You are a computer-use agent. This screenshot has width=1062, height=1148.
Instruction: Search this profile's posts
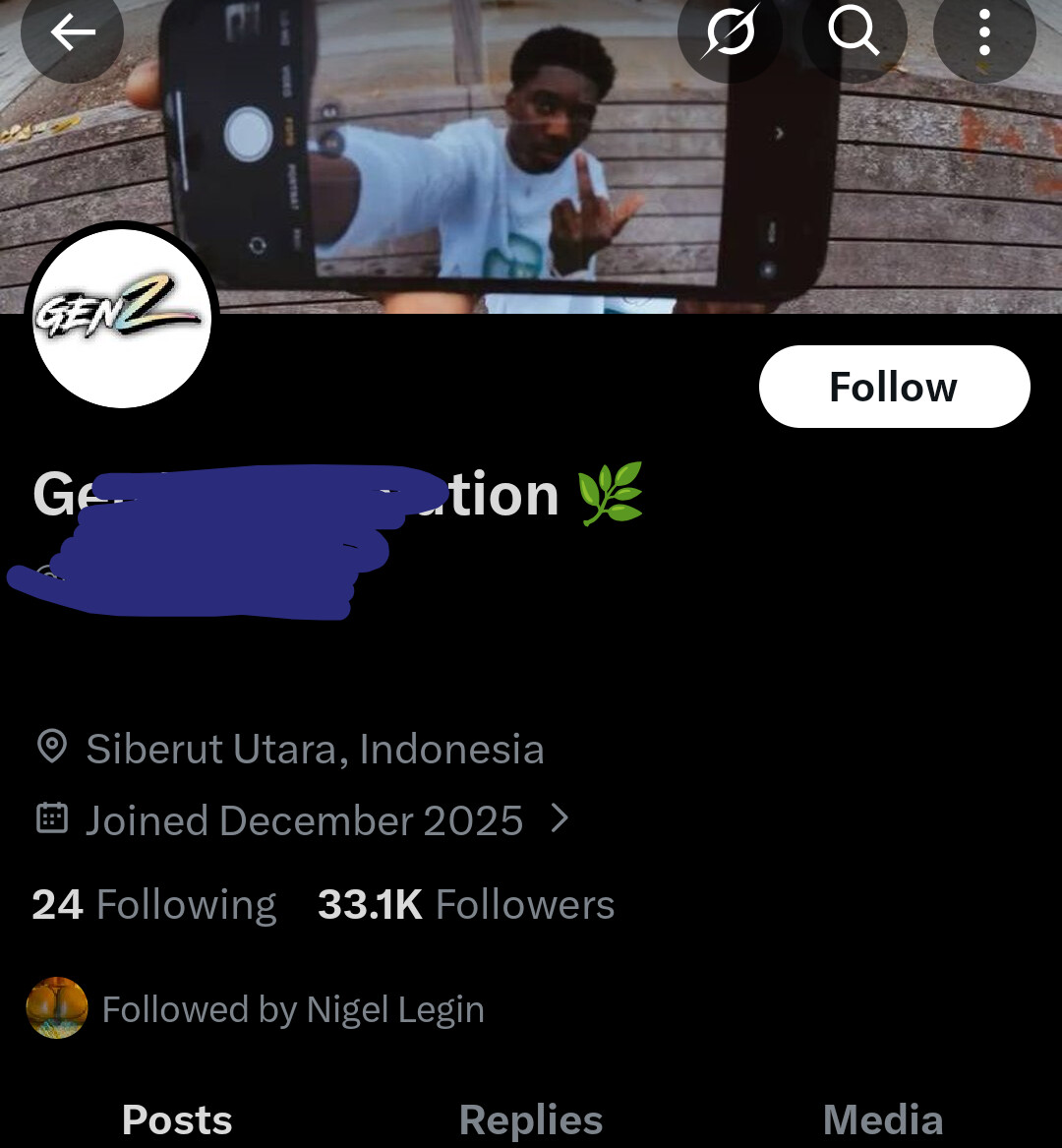click(853, 33)
